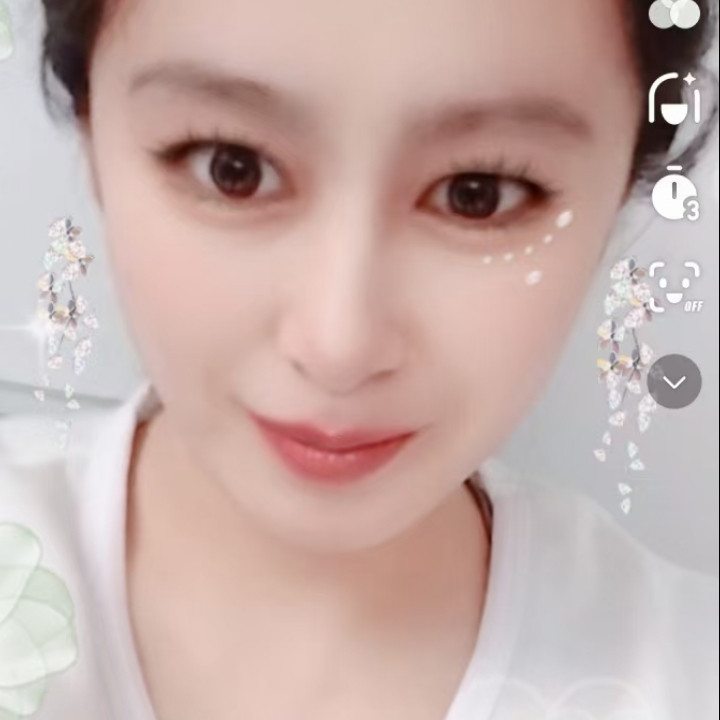Open the color filters icon
This screenshot has height=720, width=720.
point(675,14)
